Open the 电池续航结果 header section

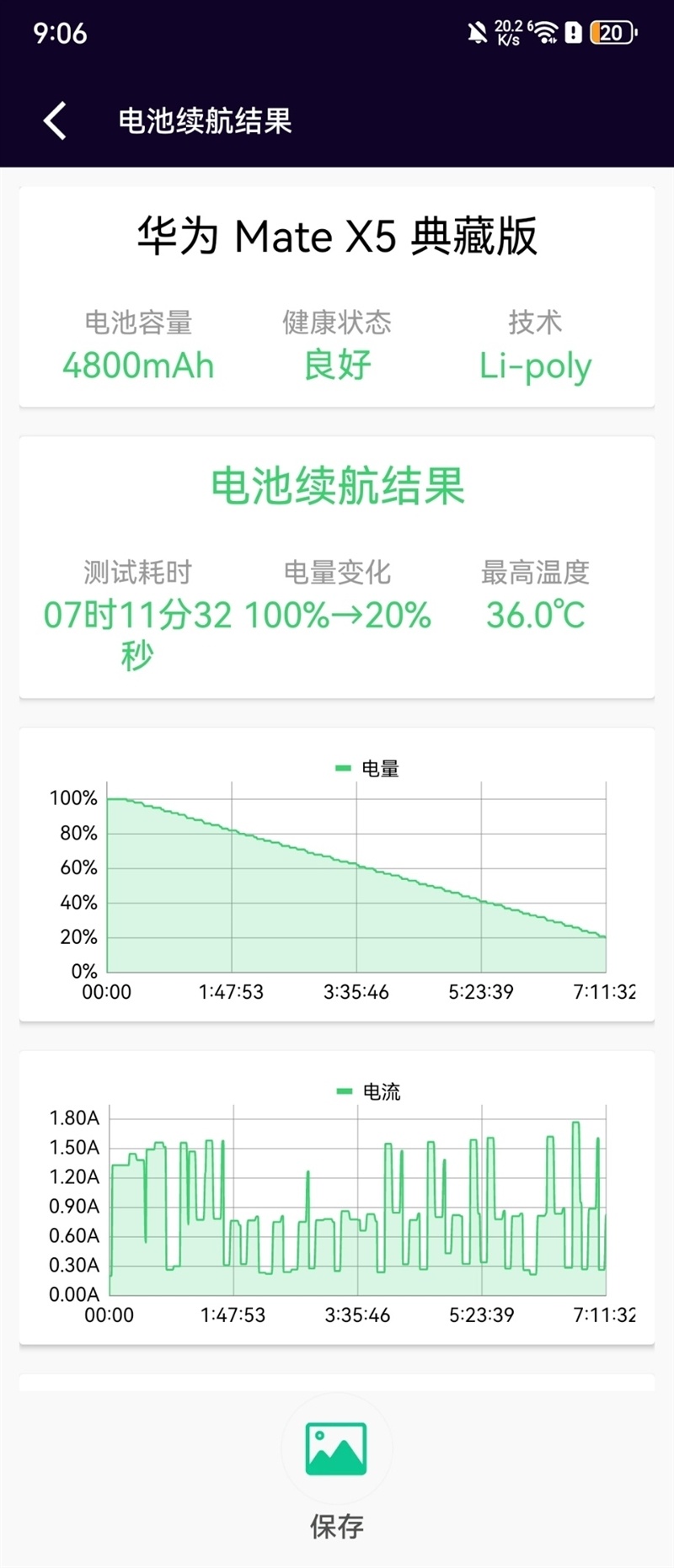336,487
